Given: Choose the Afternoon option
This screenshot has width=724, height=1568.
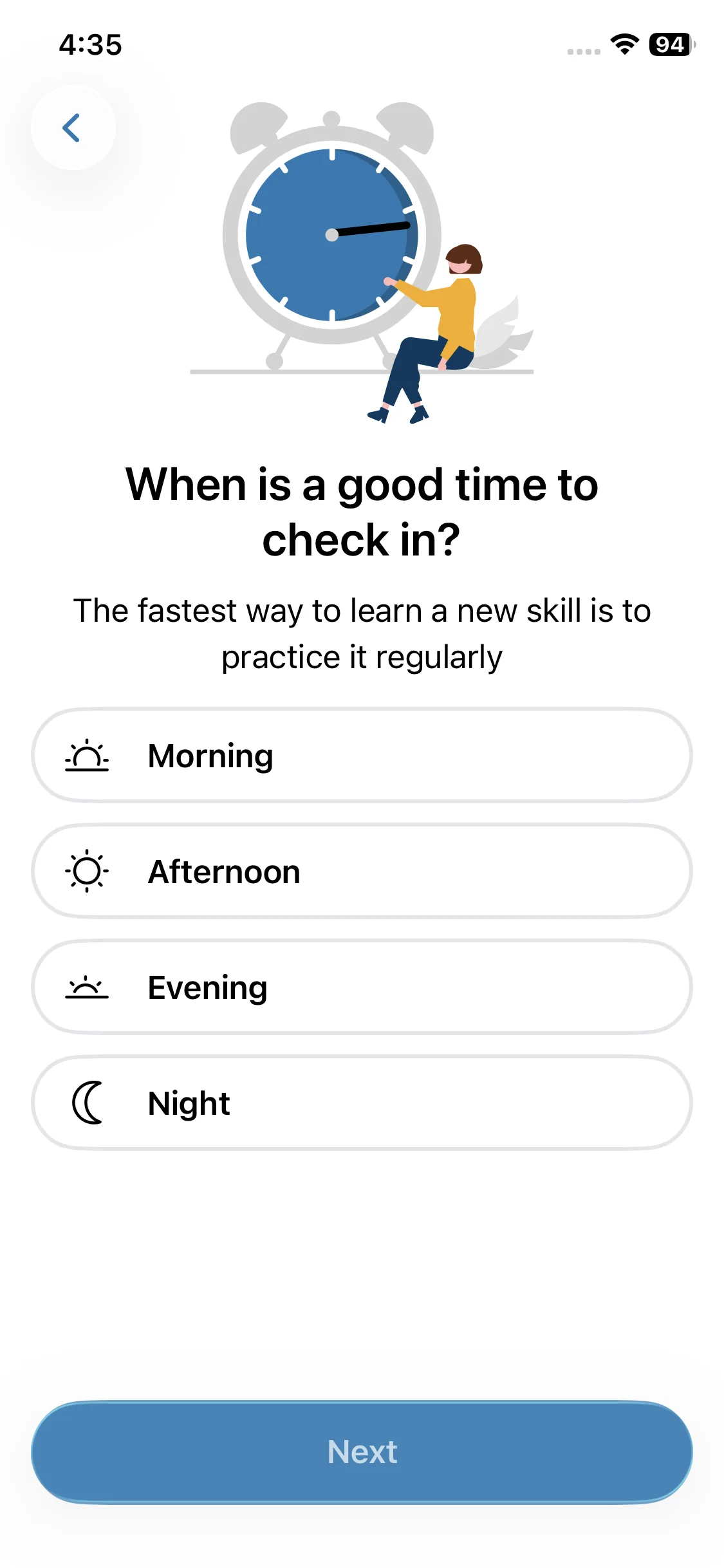Looking at the screenshot, I should [362, 872].
